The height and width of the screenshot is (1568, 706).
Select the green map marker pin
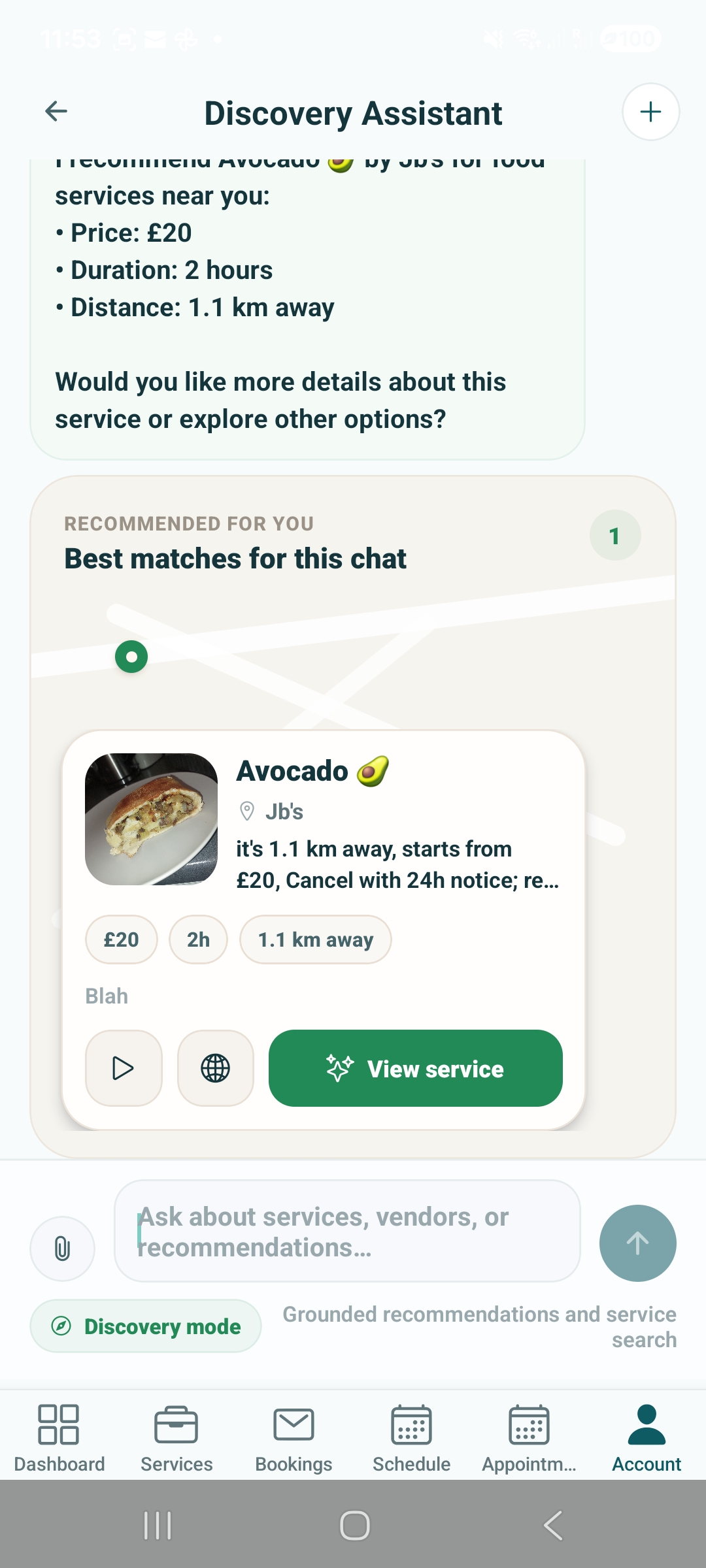130,657
